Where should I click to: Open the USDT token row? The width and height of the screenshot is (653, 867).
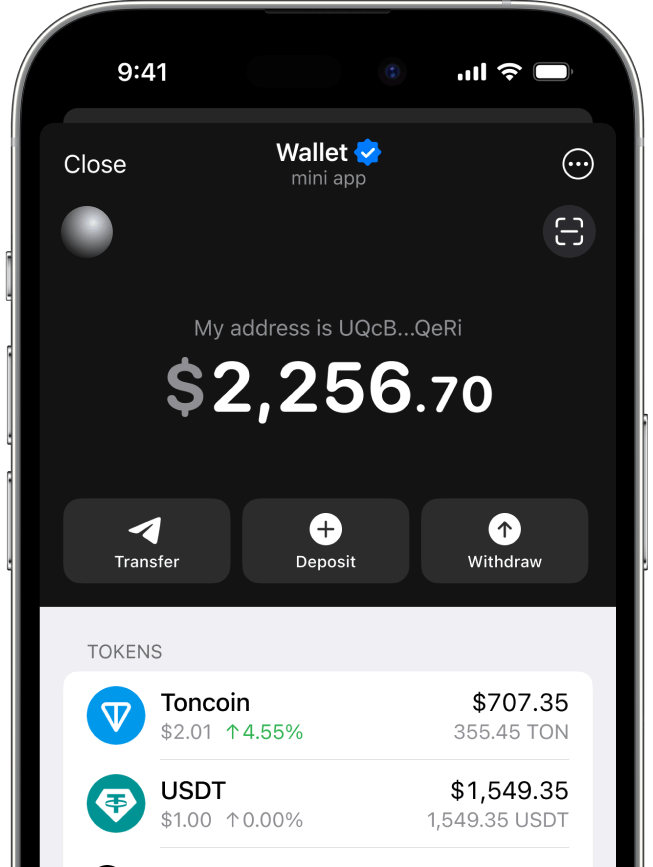(x=327, y=804)
